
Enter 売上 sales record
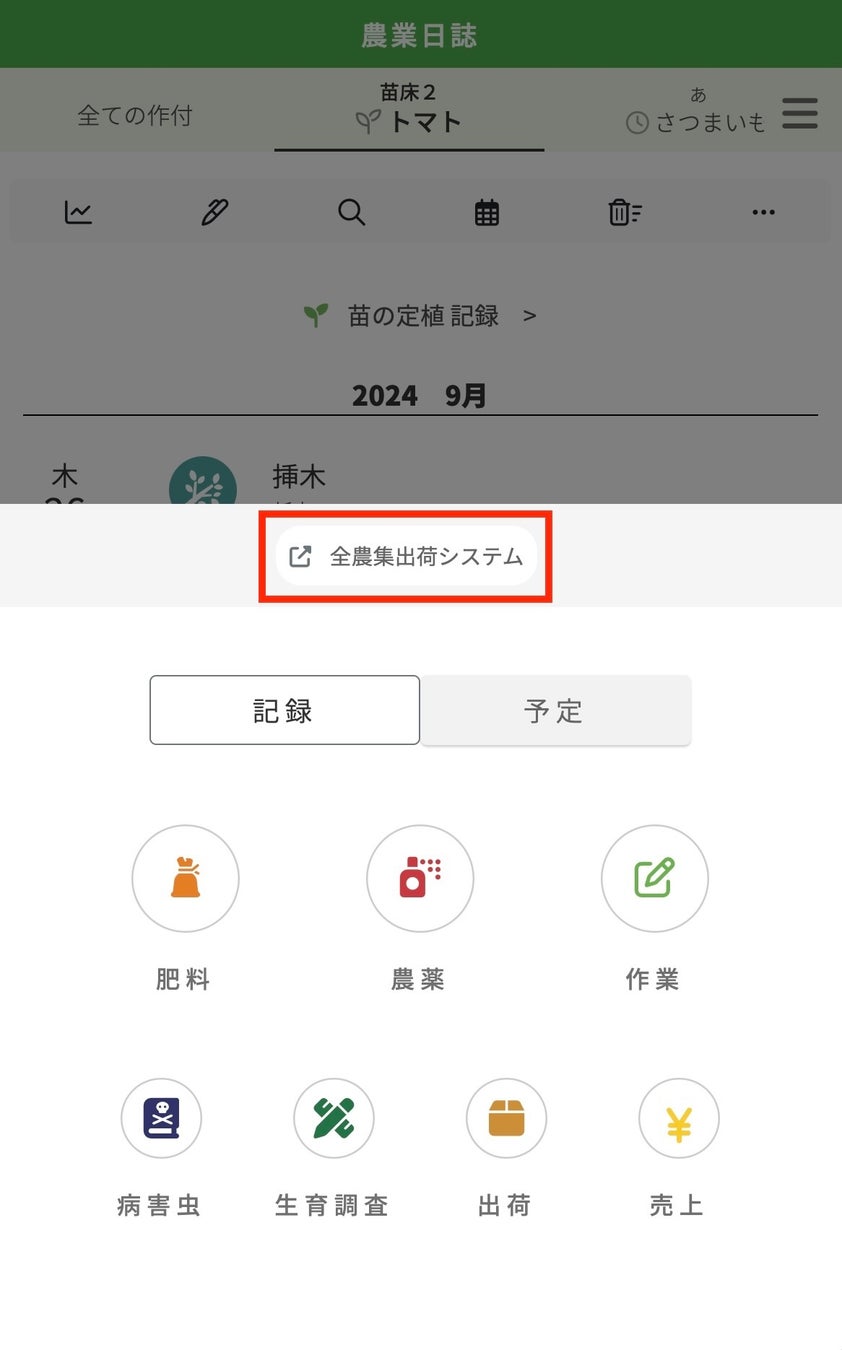coord(678,1118)
